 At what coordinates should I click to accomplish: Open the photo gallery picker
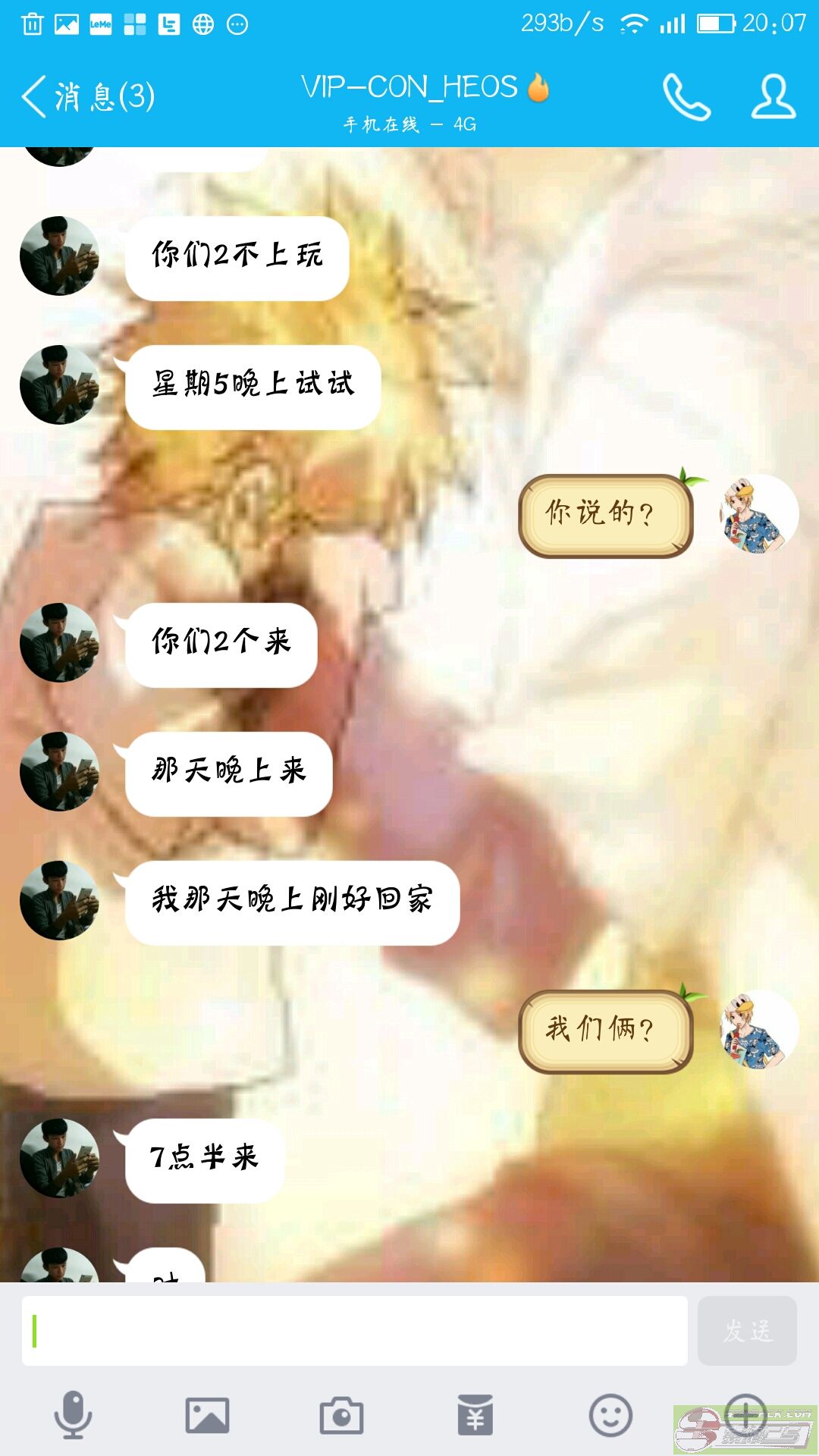coord(207,1415)
